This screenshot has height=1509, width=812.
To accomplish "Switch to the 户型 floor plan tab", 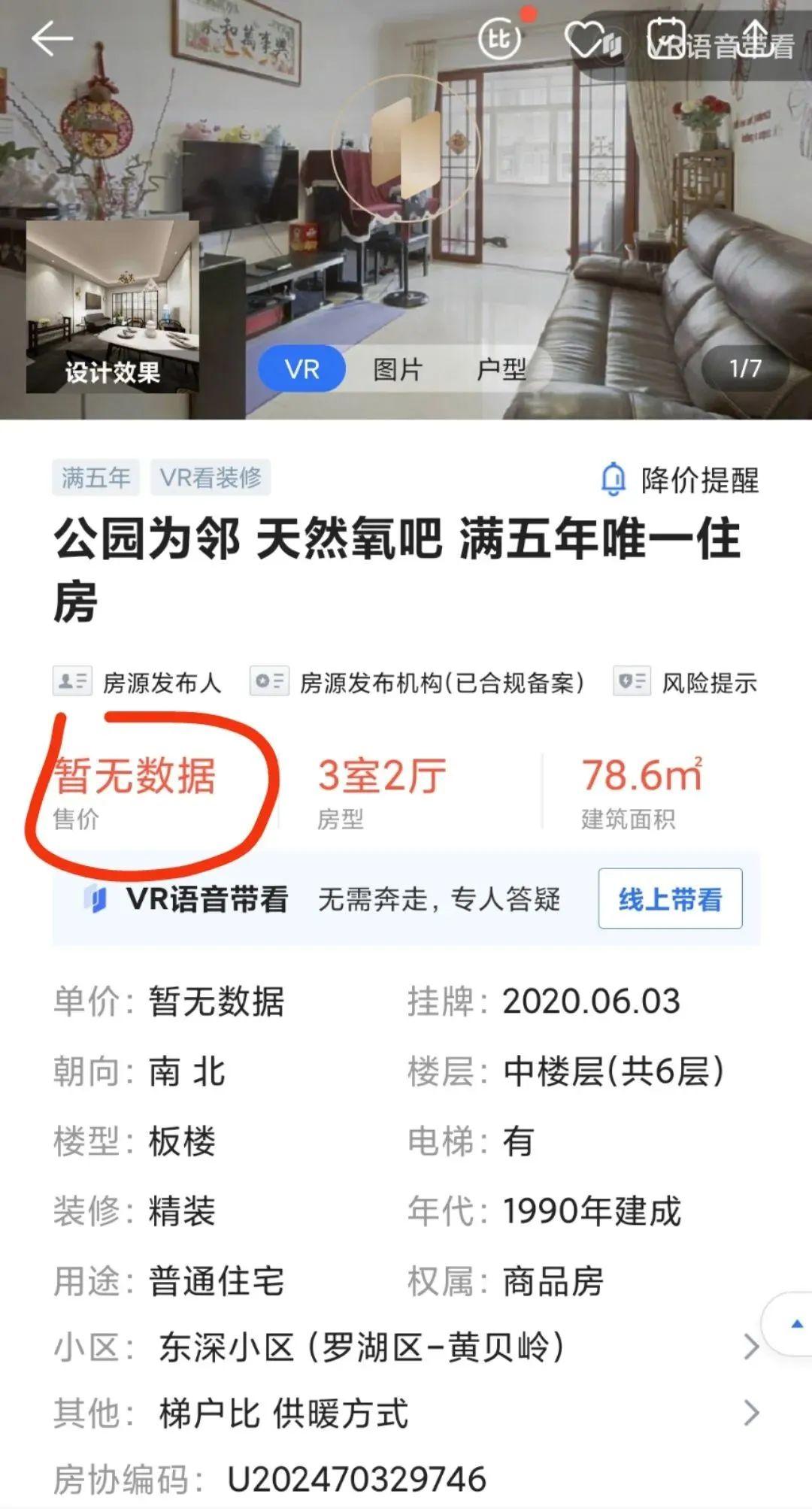I will pos(501,369).
